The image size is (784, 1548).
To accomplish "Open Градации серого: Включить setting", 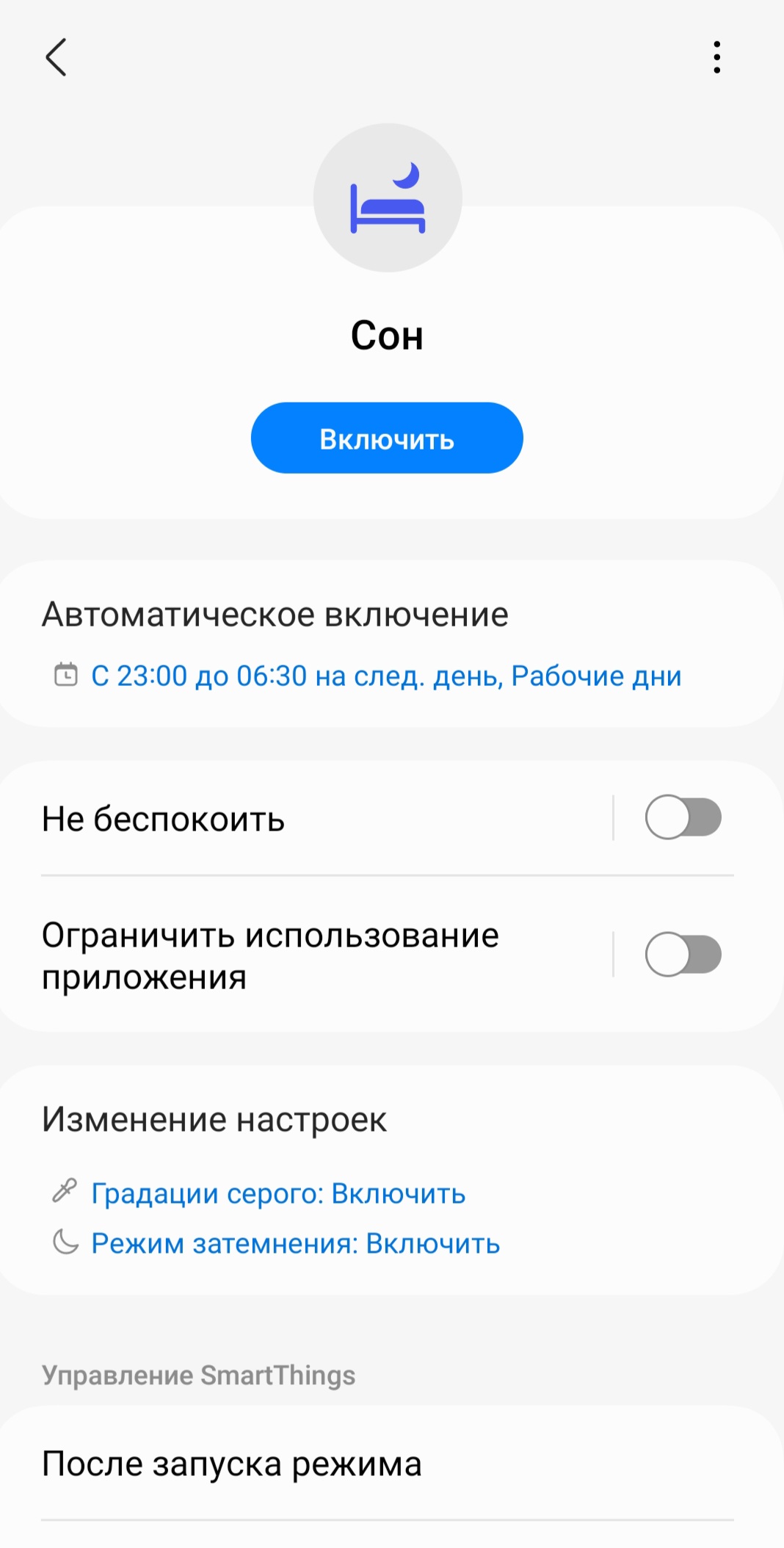I will point(277,1193).
